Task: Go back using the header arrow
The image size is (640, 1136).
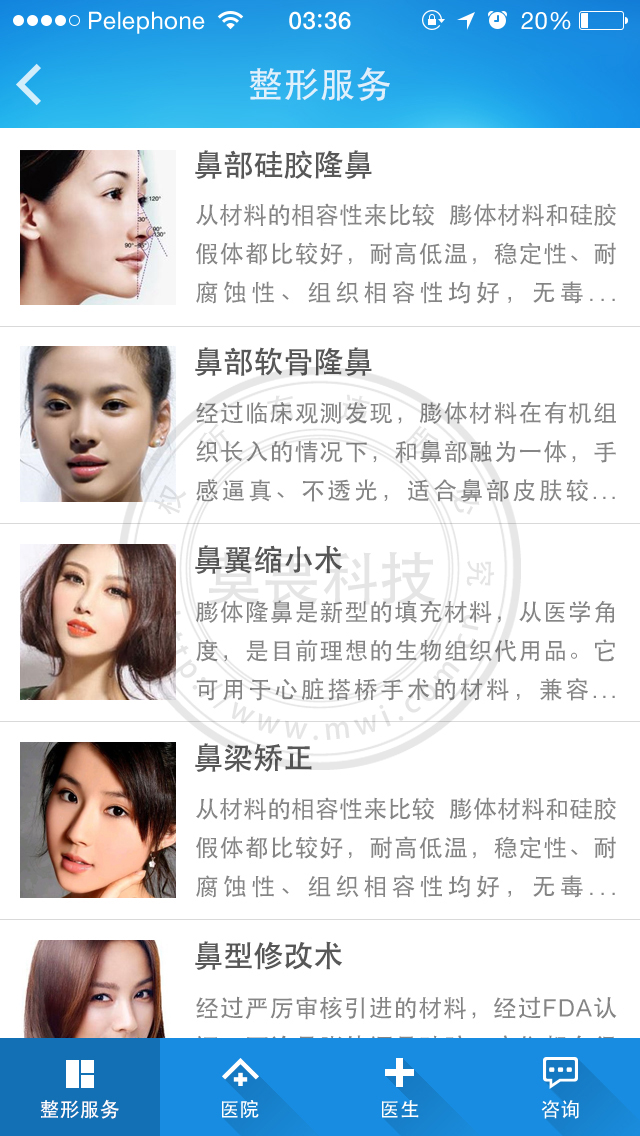Action: (x=30, y=85)
